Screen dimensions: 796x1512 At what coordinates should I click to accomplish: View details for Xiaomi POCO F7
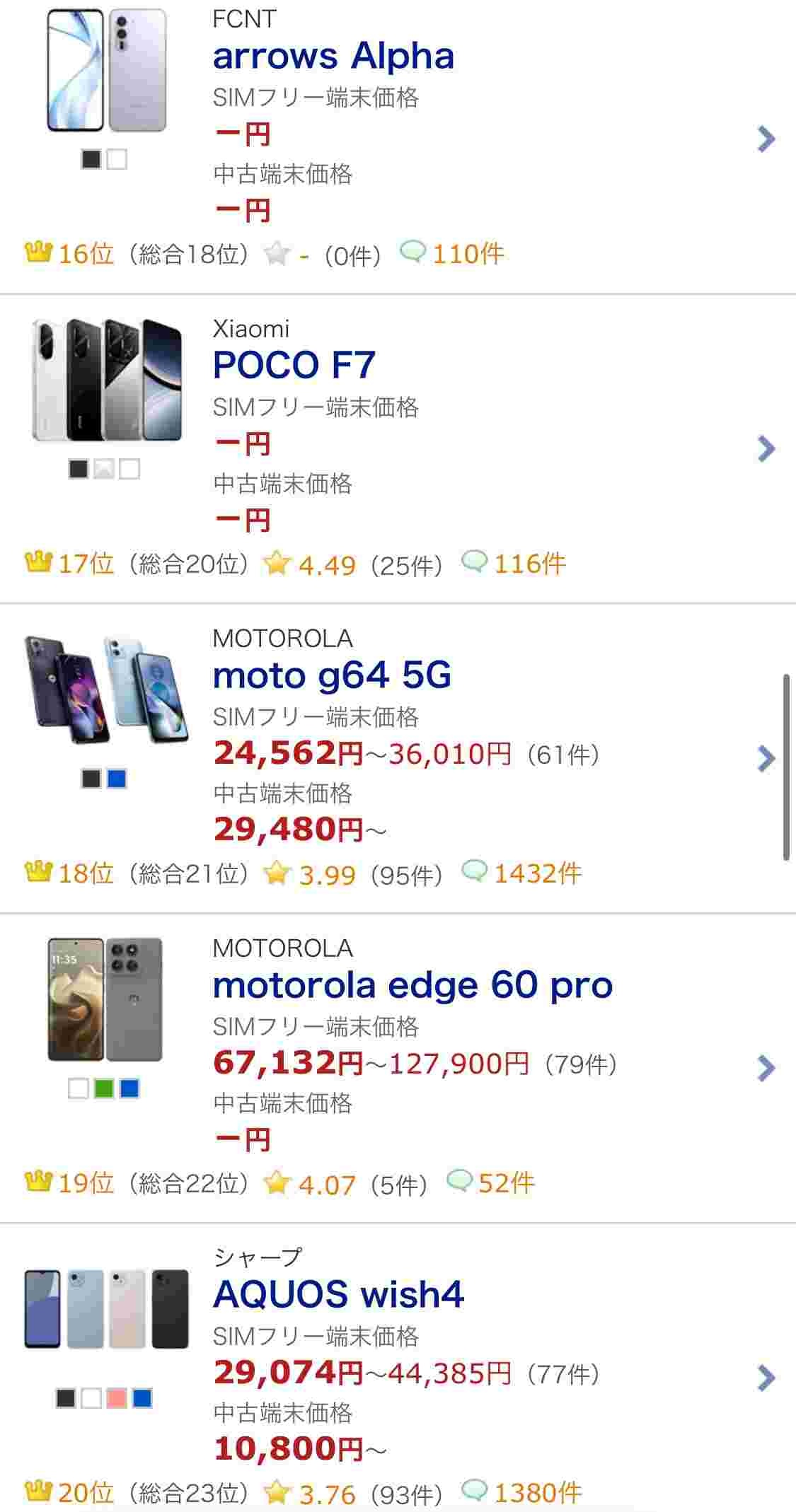(294, 366)
